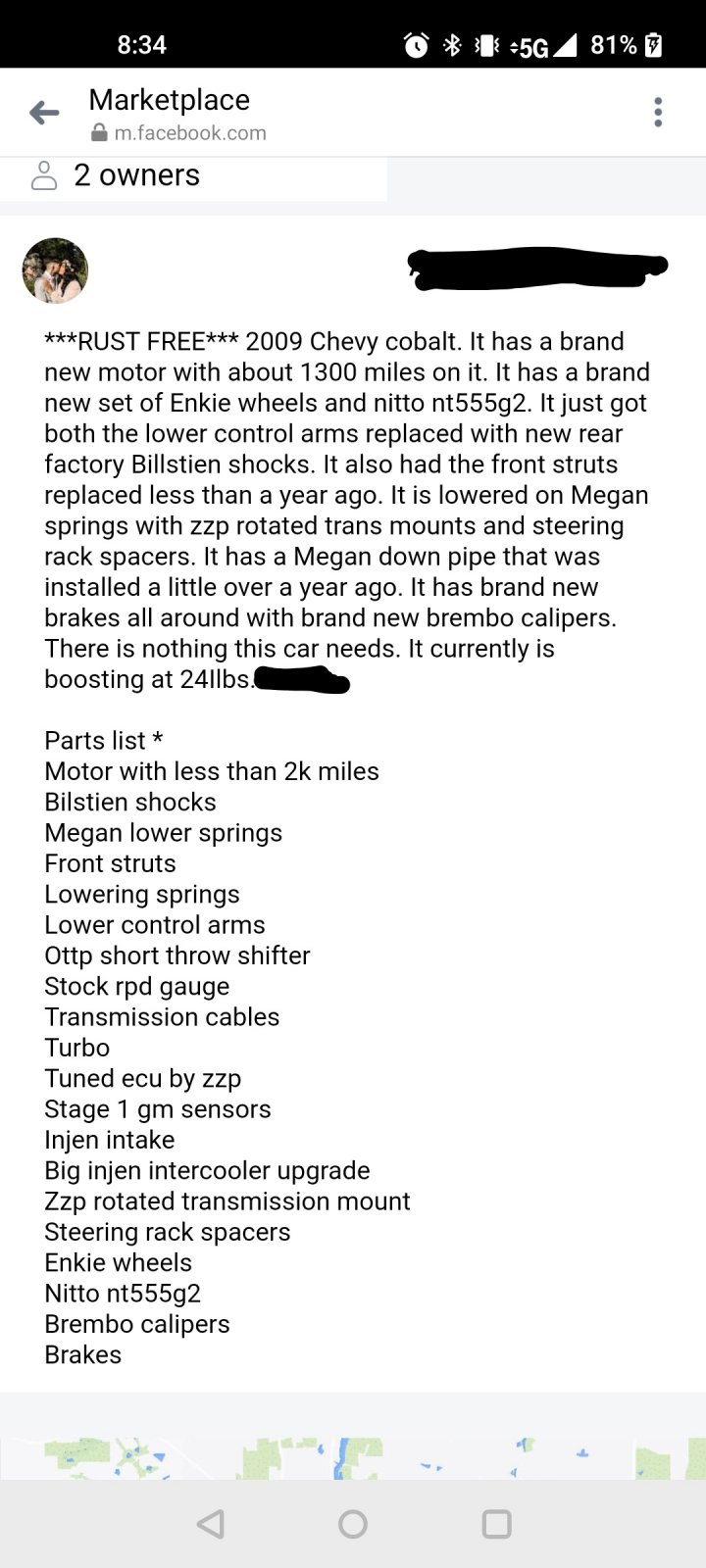Open the seller's profile picture

(x=55, y=270)
